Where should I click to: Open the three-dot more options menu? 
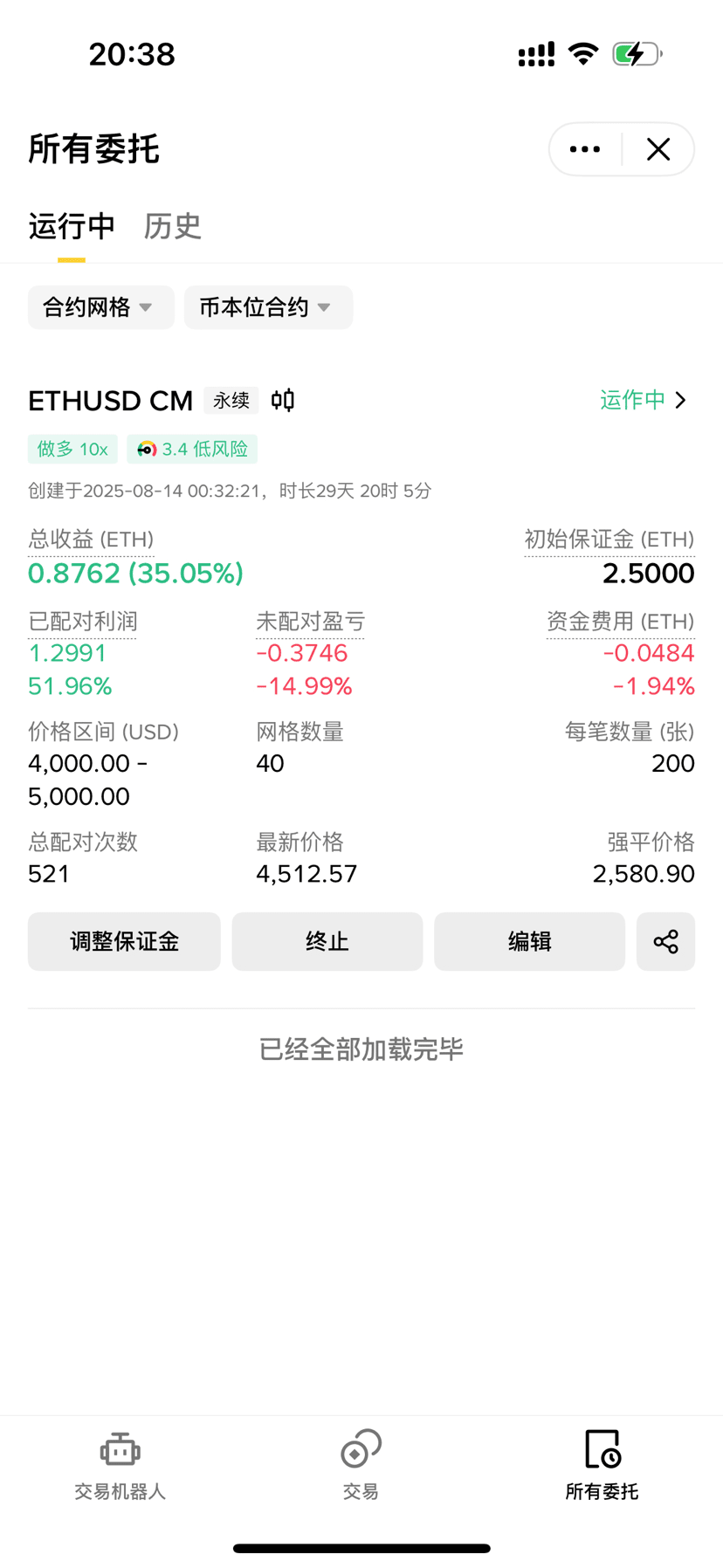pos(584,149)
